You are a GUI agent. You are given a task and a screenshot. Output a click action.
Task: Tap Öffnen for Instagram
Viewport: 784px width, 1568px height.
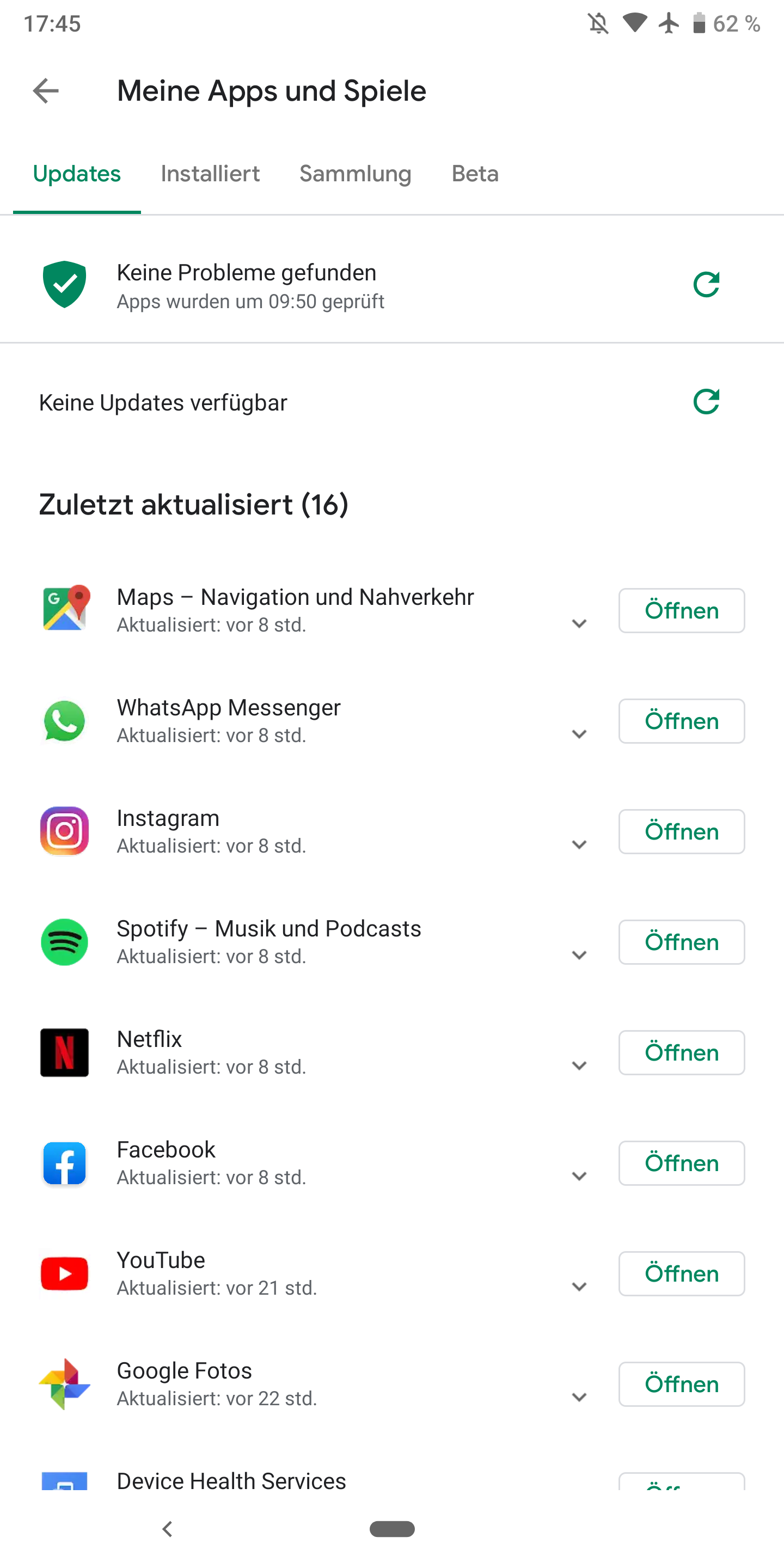682,831
